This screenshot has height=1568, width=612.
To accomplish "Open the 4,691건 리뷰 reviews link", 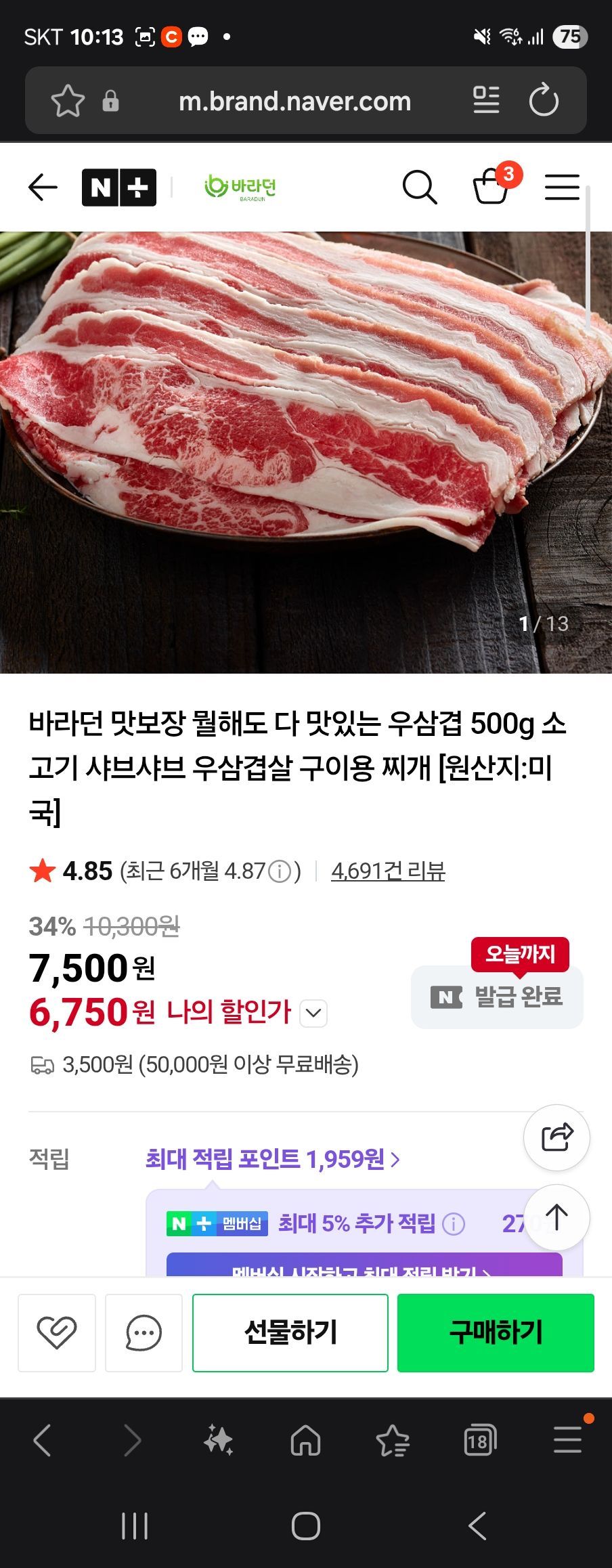I will 388,871.
